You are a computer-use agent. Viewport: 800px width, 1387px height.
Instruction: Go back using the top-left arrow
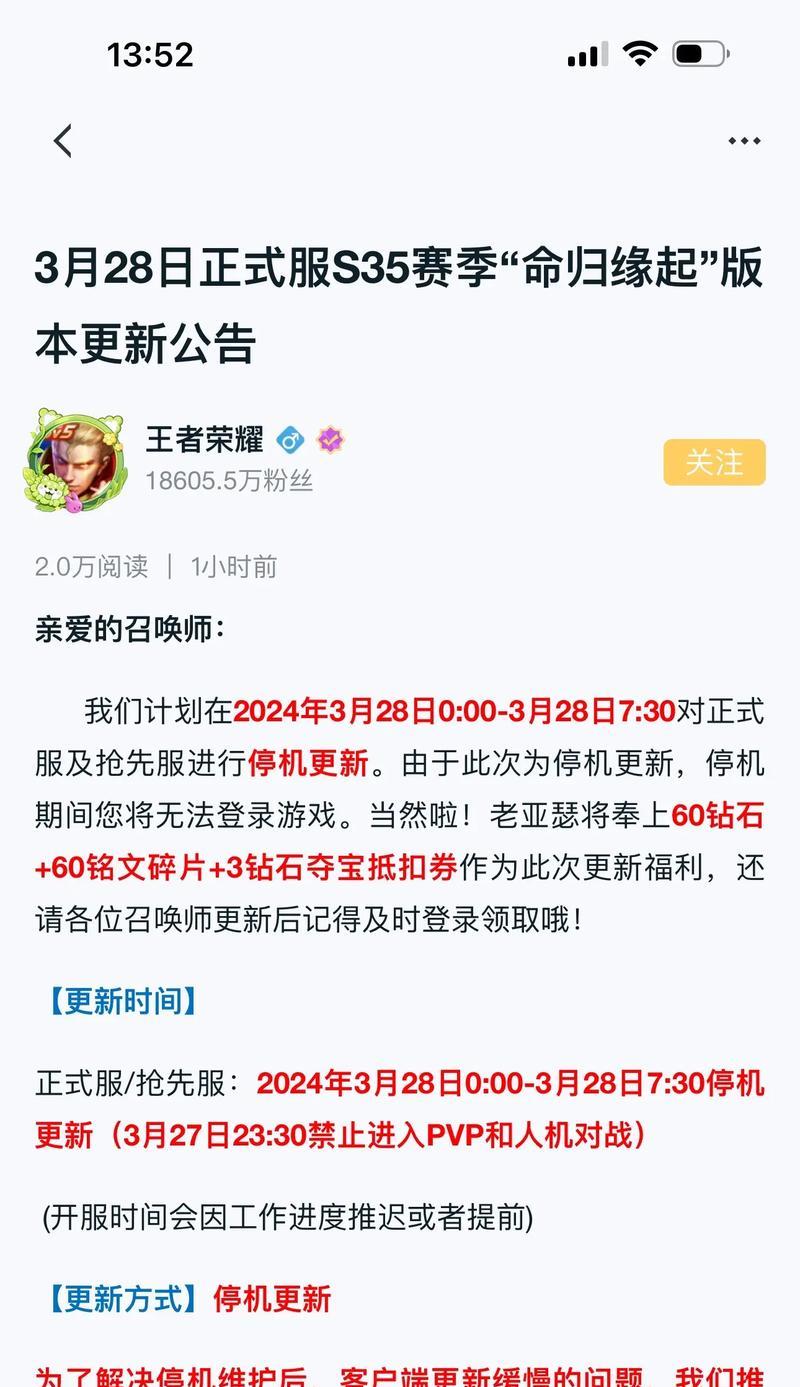click(x=63, y=141)
